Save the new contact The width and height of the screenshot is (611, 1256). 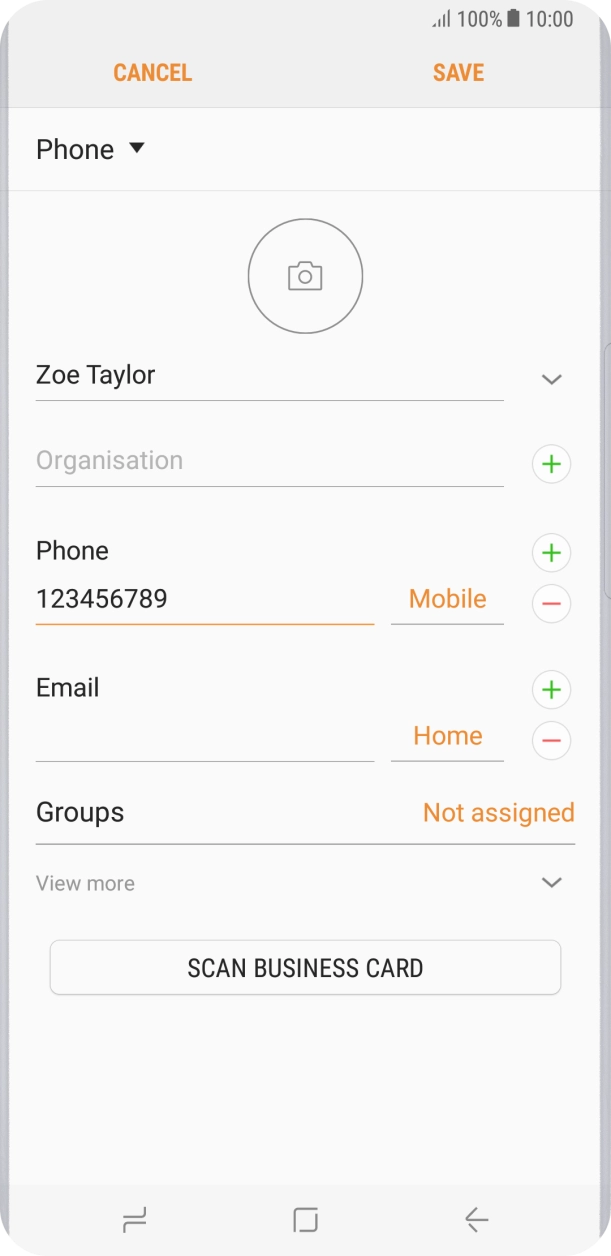click(x=458, y=72)
